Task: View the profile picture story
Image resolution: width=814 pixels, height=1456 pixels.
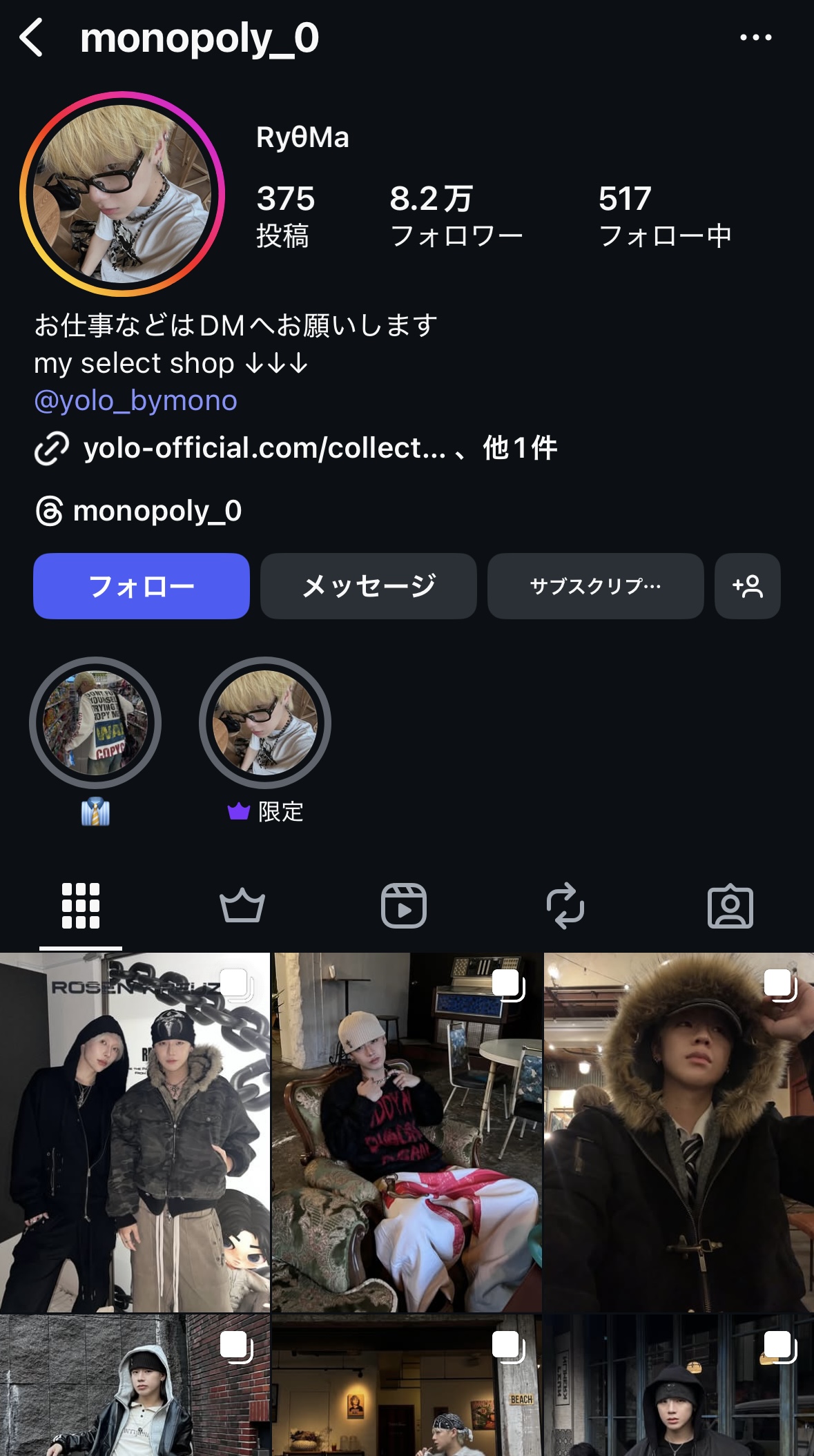Action: coord(122,194)
